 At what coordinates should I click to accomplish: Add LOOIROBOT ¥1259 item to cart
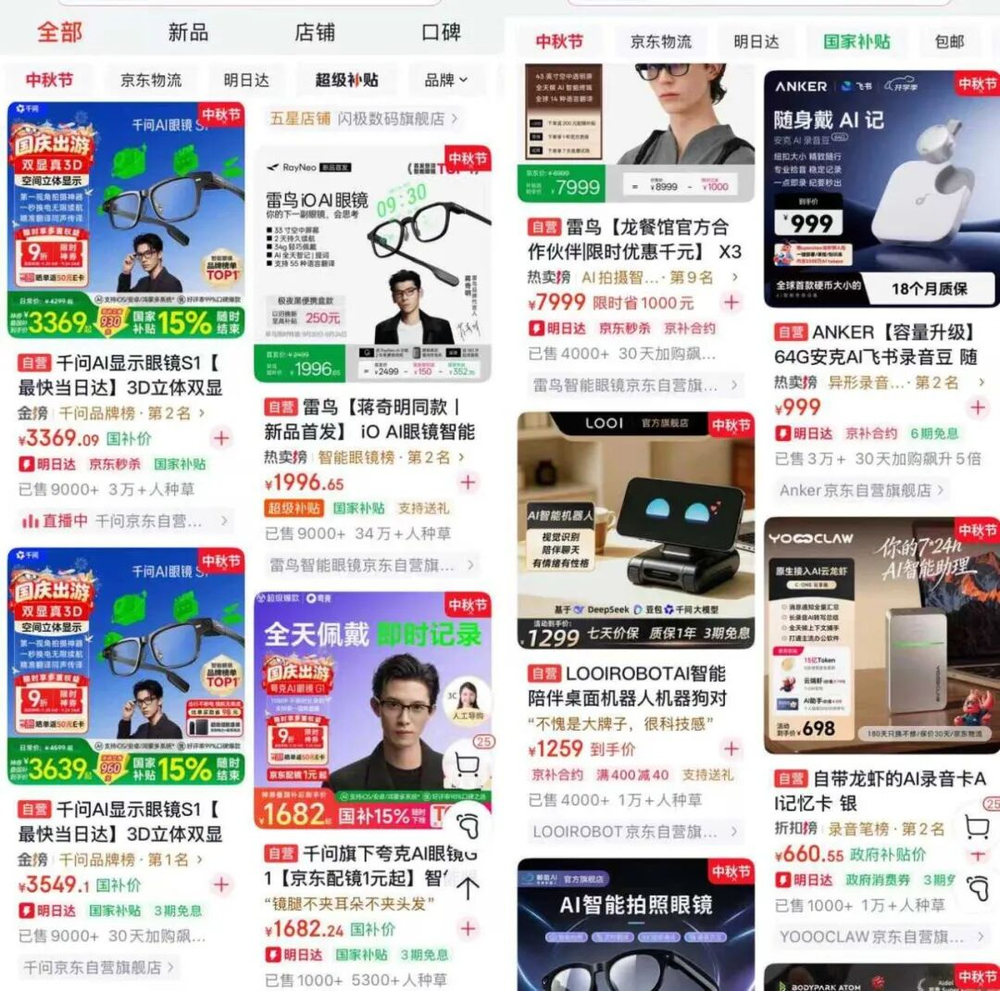click(732, 749)
